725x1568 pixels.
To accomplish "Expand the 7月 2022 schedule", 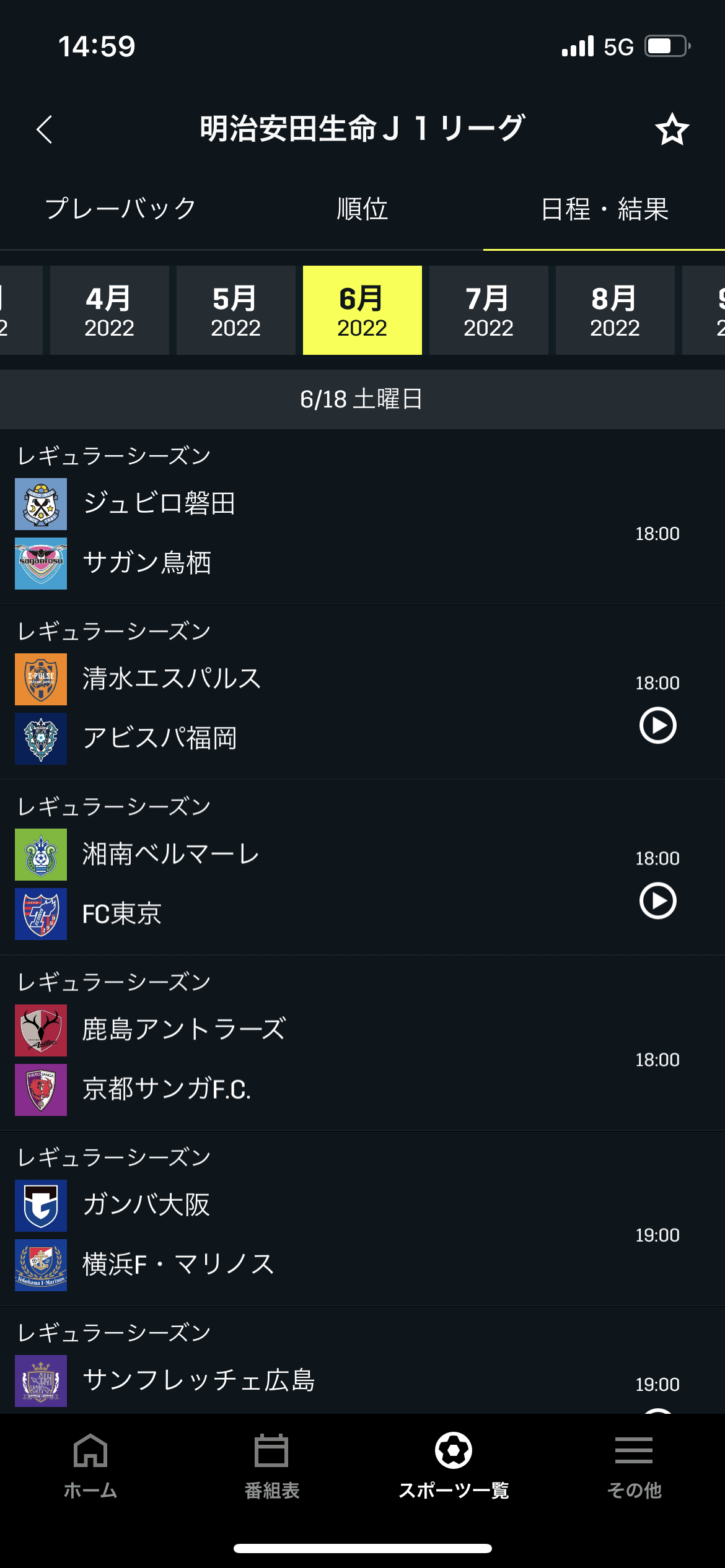I will coord(488,310).
